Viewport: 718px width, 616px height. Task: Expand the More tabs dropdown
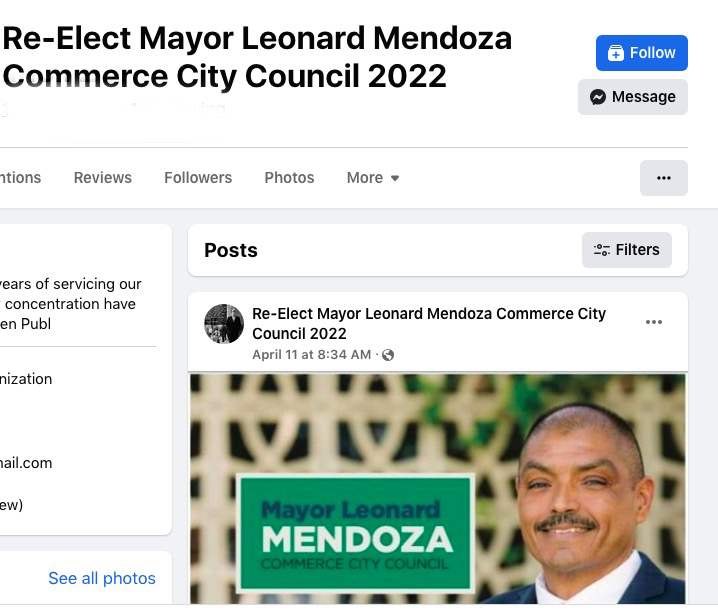pos(372,178)
